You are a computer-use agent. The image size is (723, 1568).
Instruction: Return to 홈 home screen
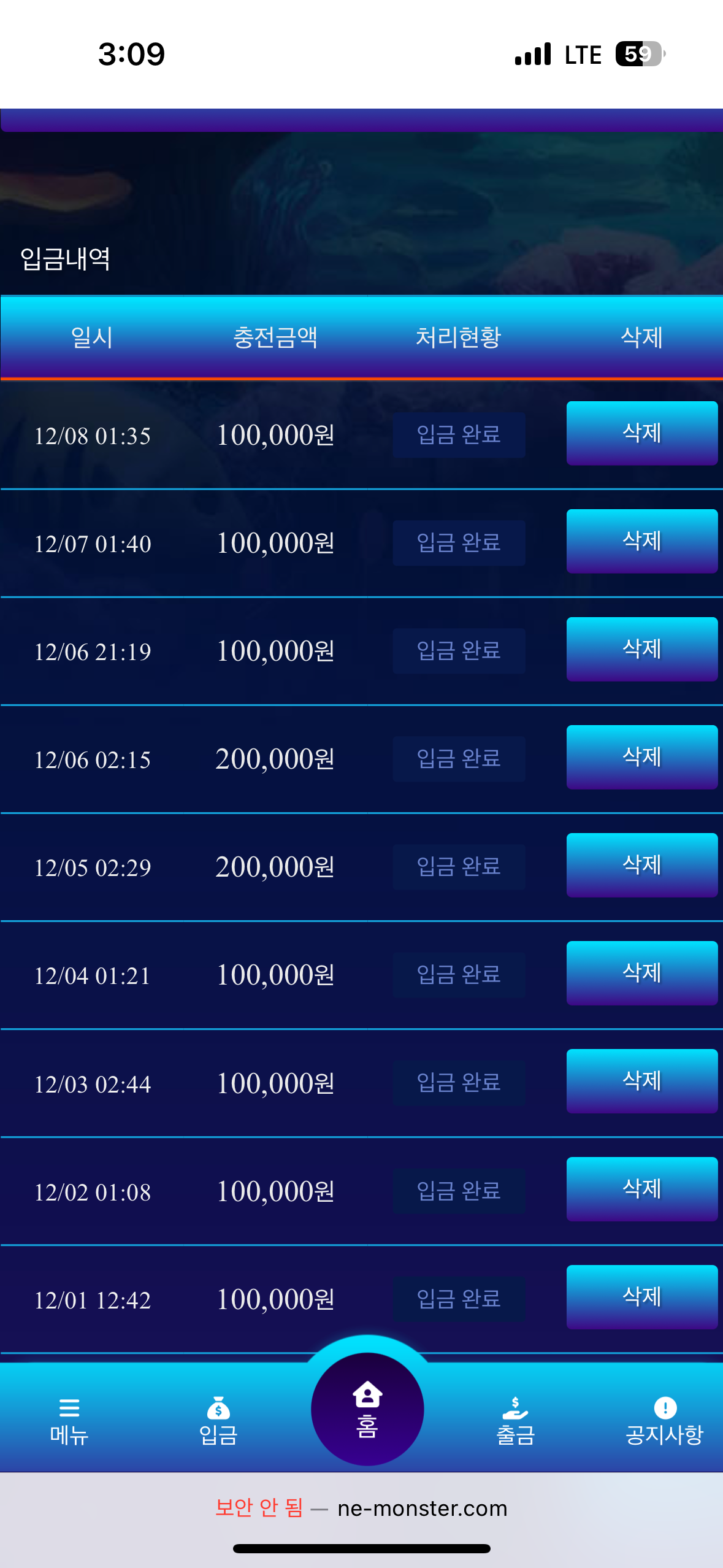pyautogui.click(x=367, y=1410)
